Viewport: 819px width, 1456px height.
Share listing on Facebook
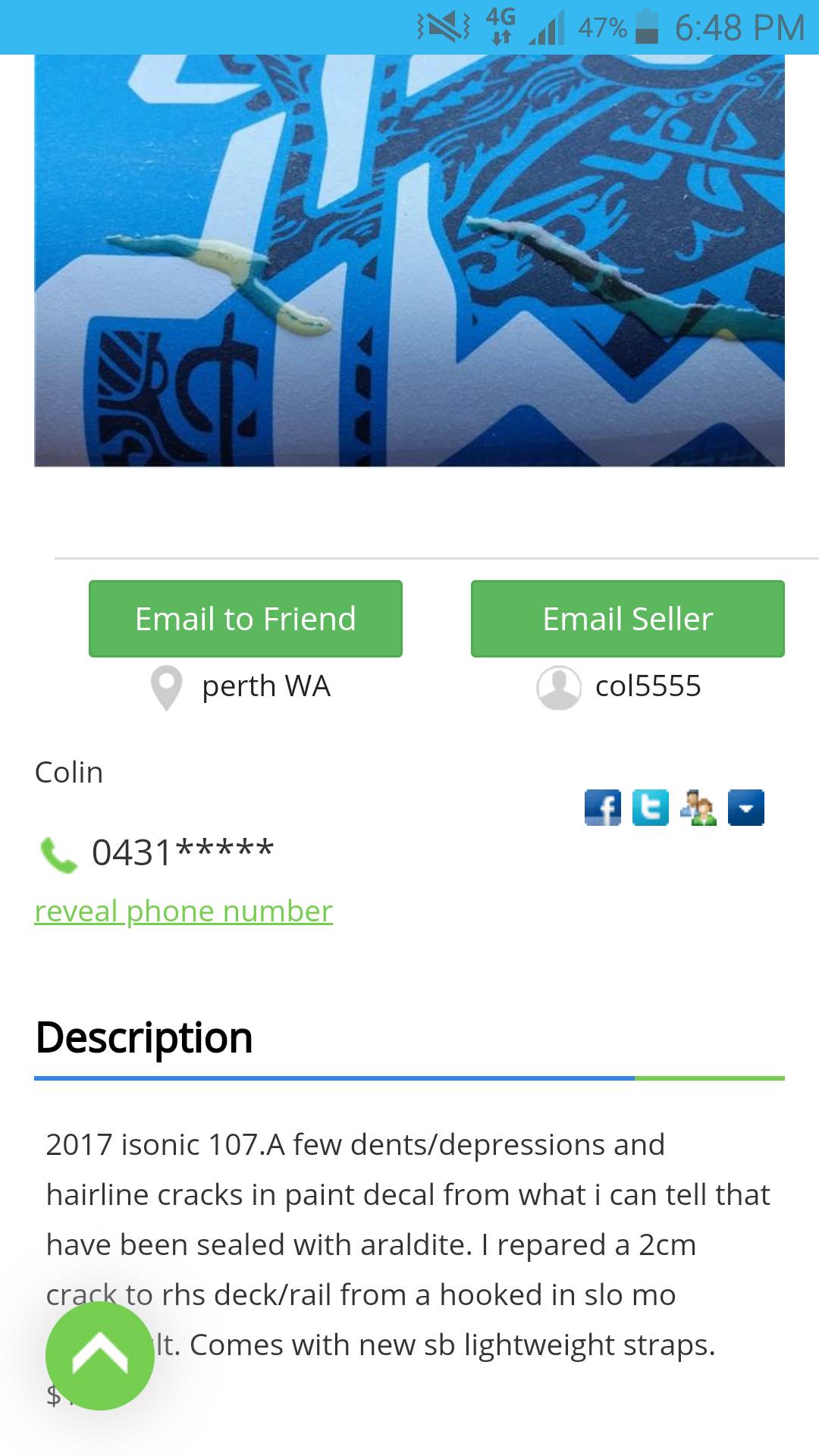coord(602,808)
